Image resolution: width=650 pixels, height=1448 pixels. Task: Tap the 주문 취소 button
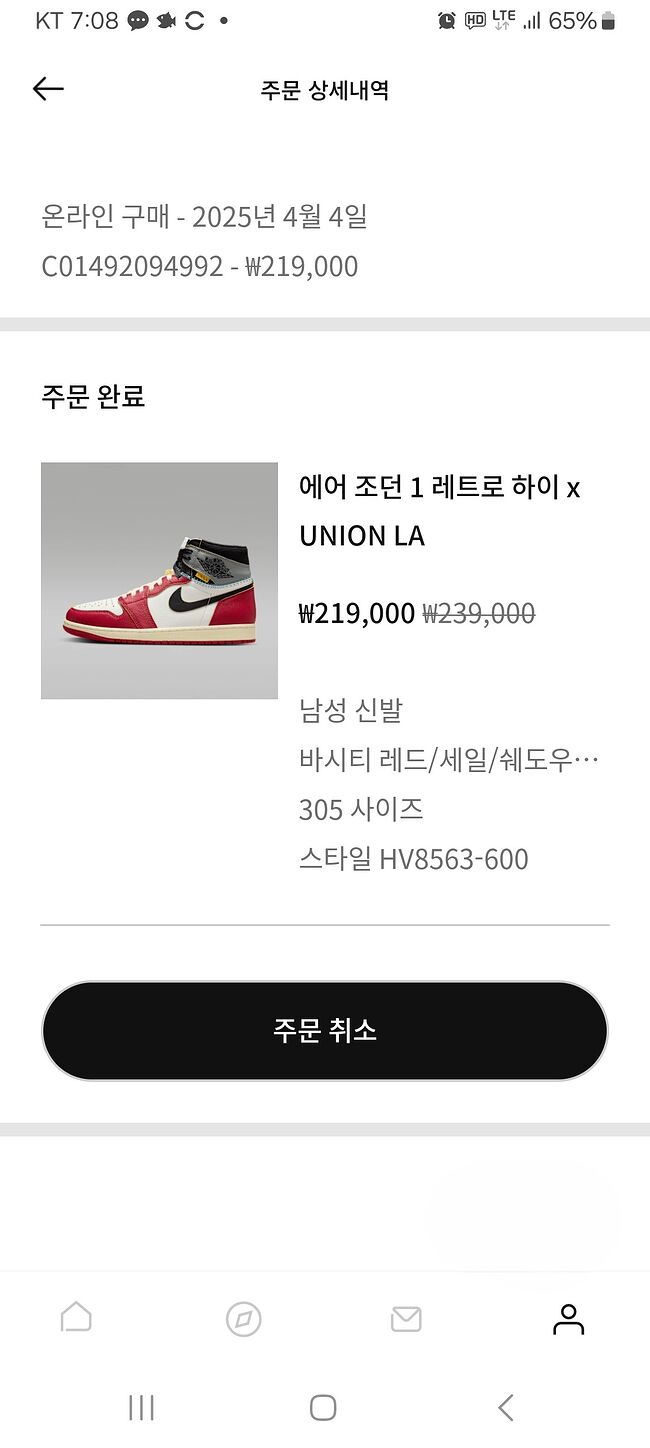point(324,1030)
